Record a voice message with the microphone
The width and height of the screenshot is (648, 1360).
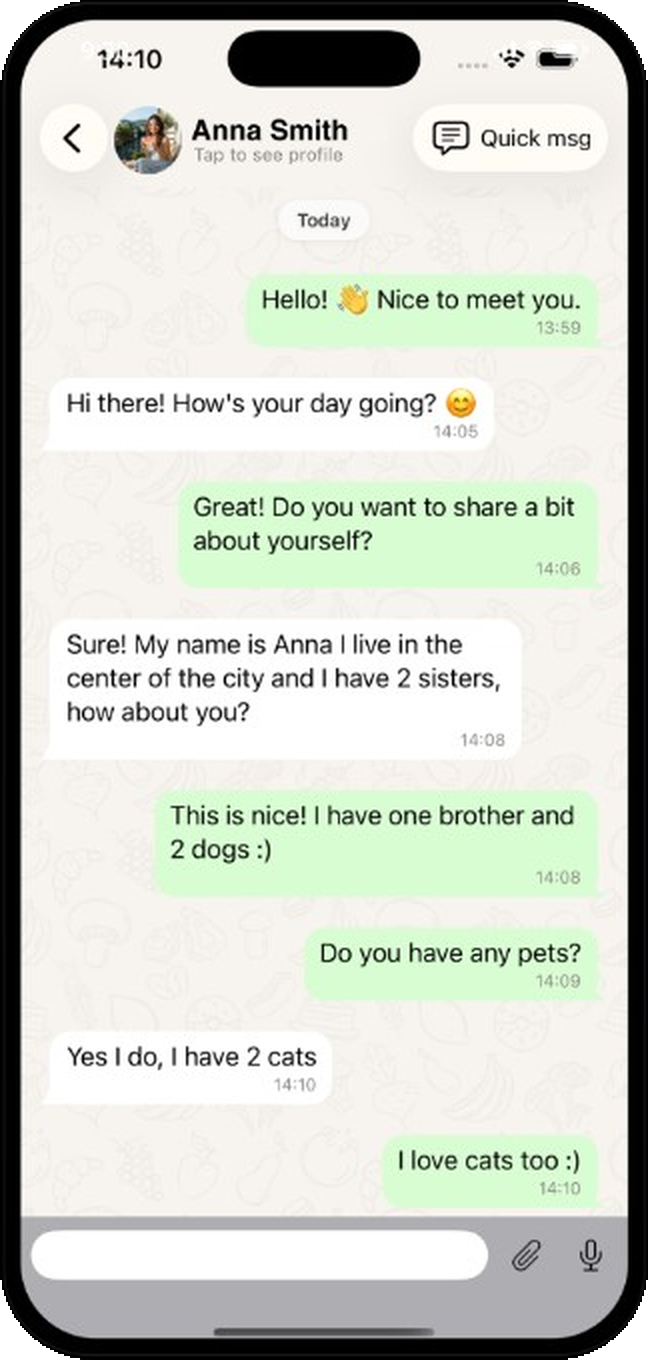pyautogui.click(x=591, y=1255)
